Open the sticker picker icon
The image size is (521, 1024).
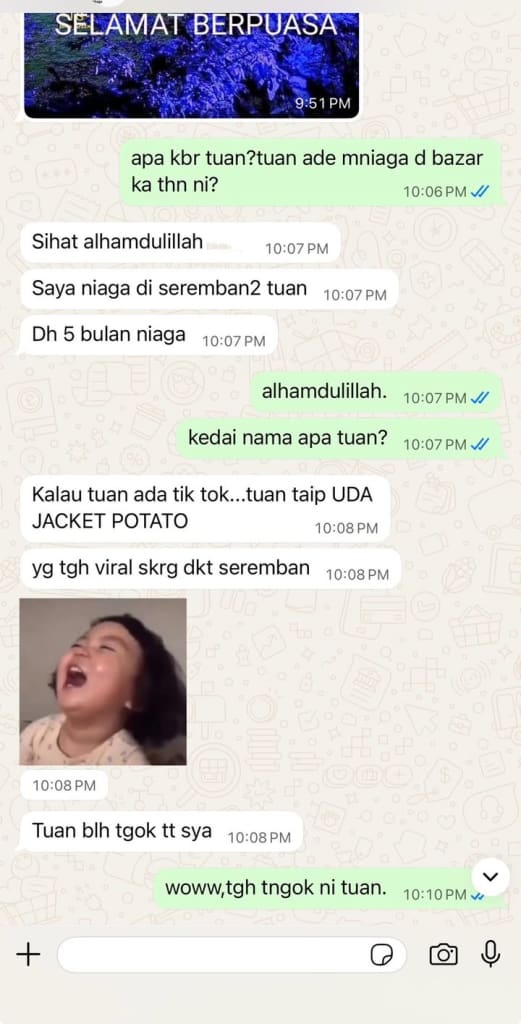(x=382, y=955)
